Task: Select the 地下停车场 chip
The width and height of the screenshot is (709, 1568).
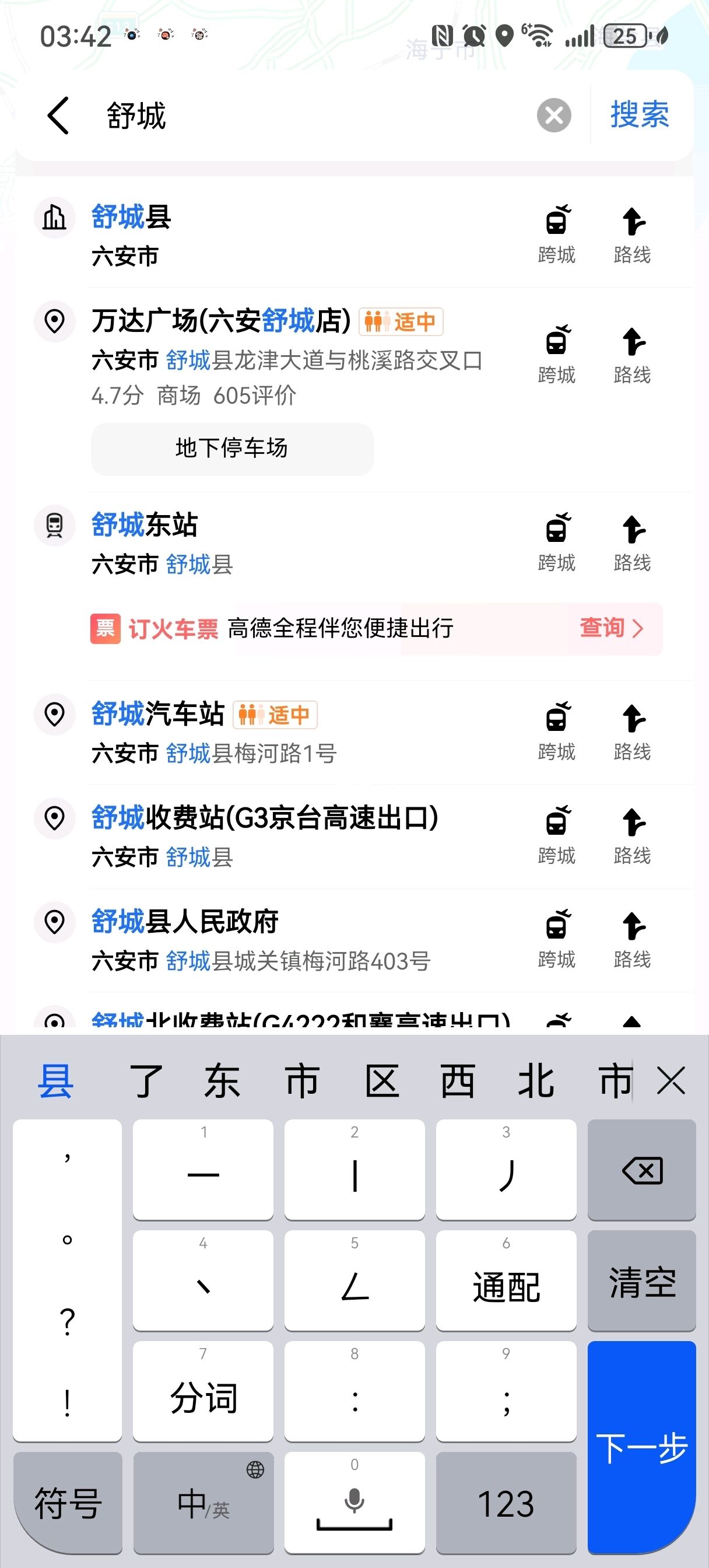Action: (x=232, y=449)
